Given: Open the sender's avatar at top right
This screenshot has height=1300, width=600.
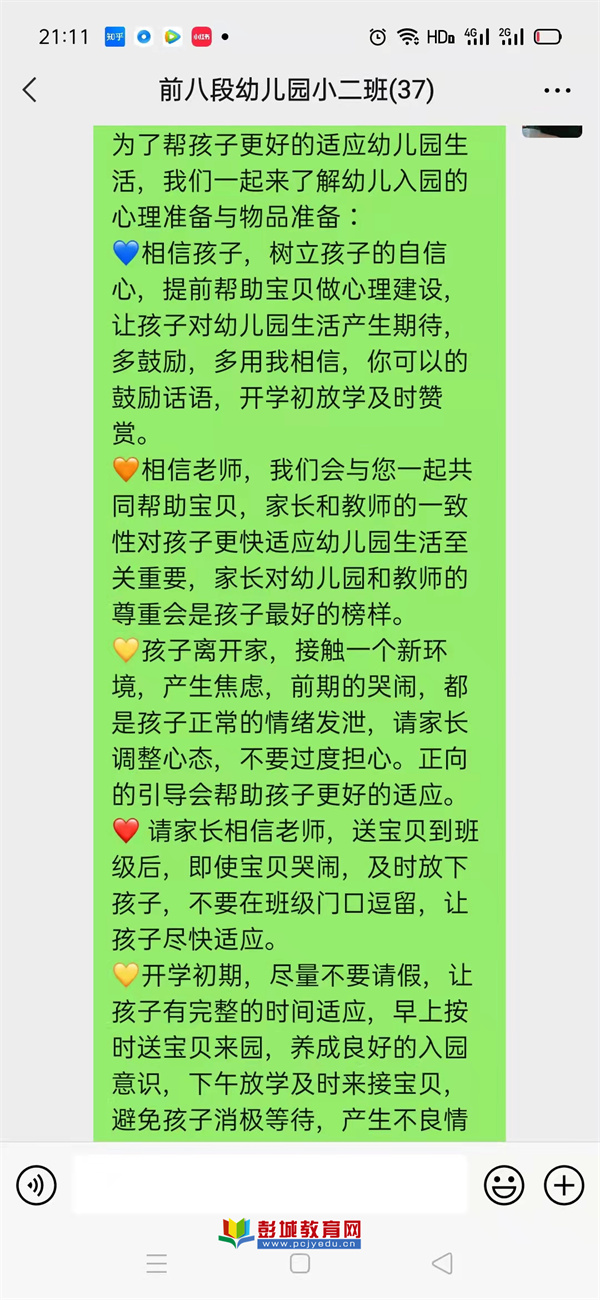Looking at the screenshot, I should point(552,131).
